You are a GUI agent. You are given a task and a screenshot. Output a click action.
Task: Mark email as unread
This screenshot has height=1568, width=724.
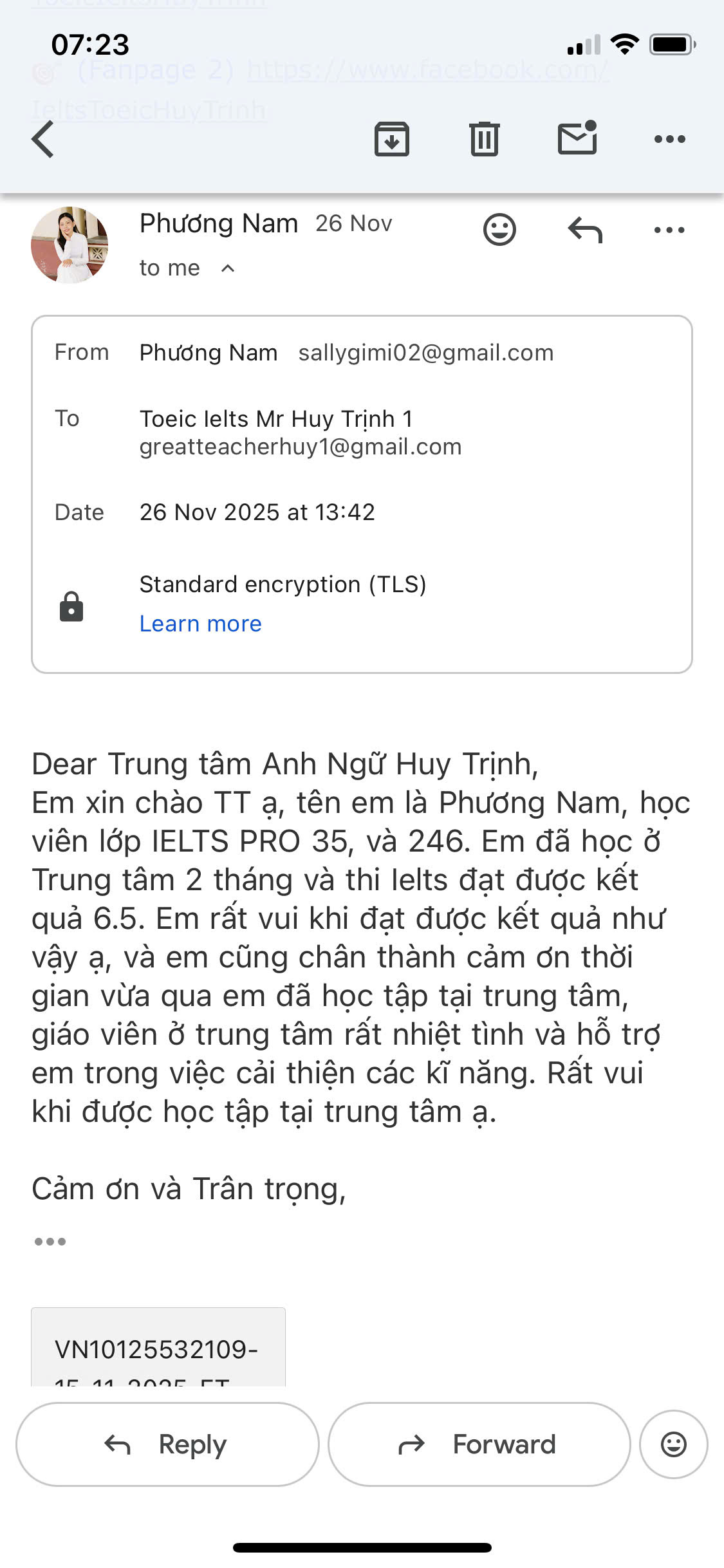click(577, 139)
